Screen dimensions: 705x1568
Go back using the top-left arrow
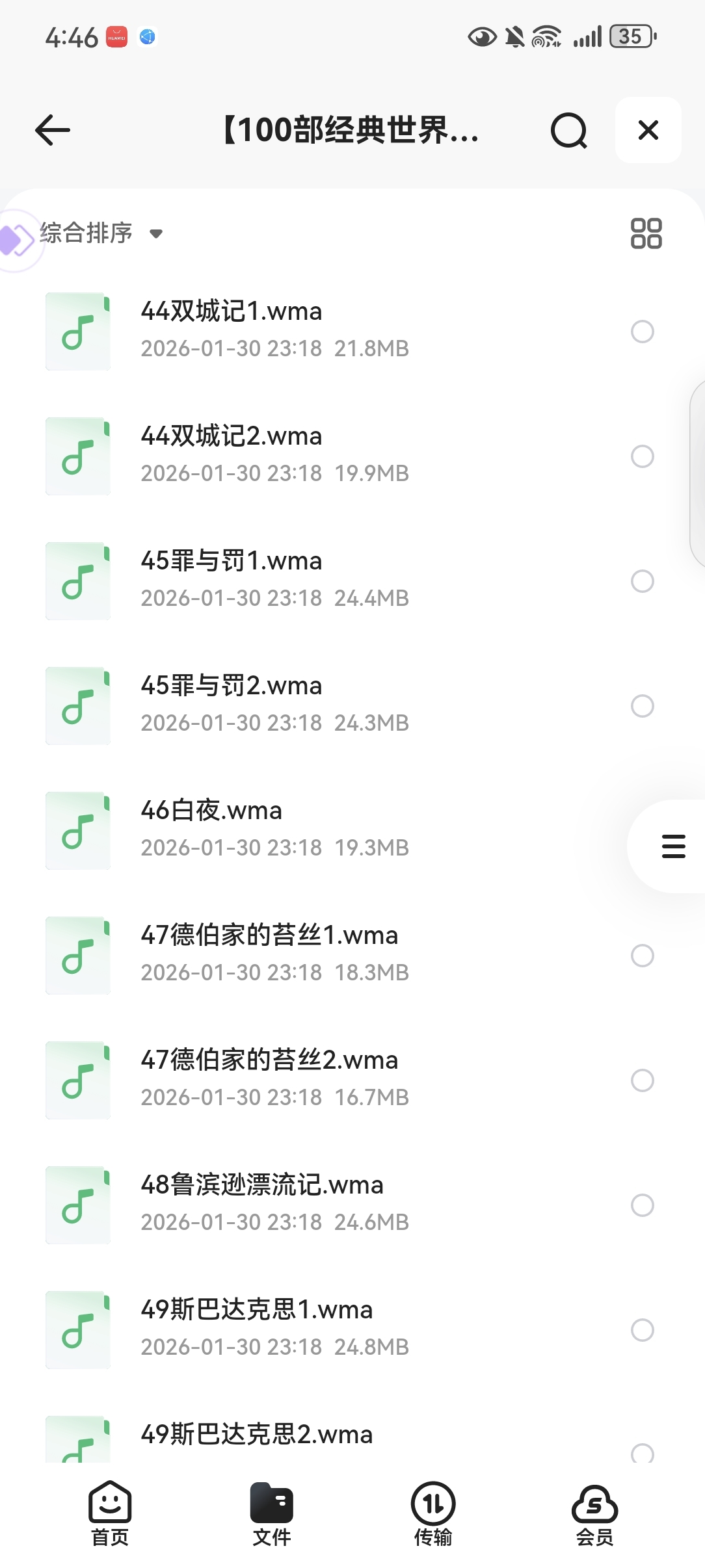(53, 130)
